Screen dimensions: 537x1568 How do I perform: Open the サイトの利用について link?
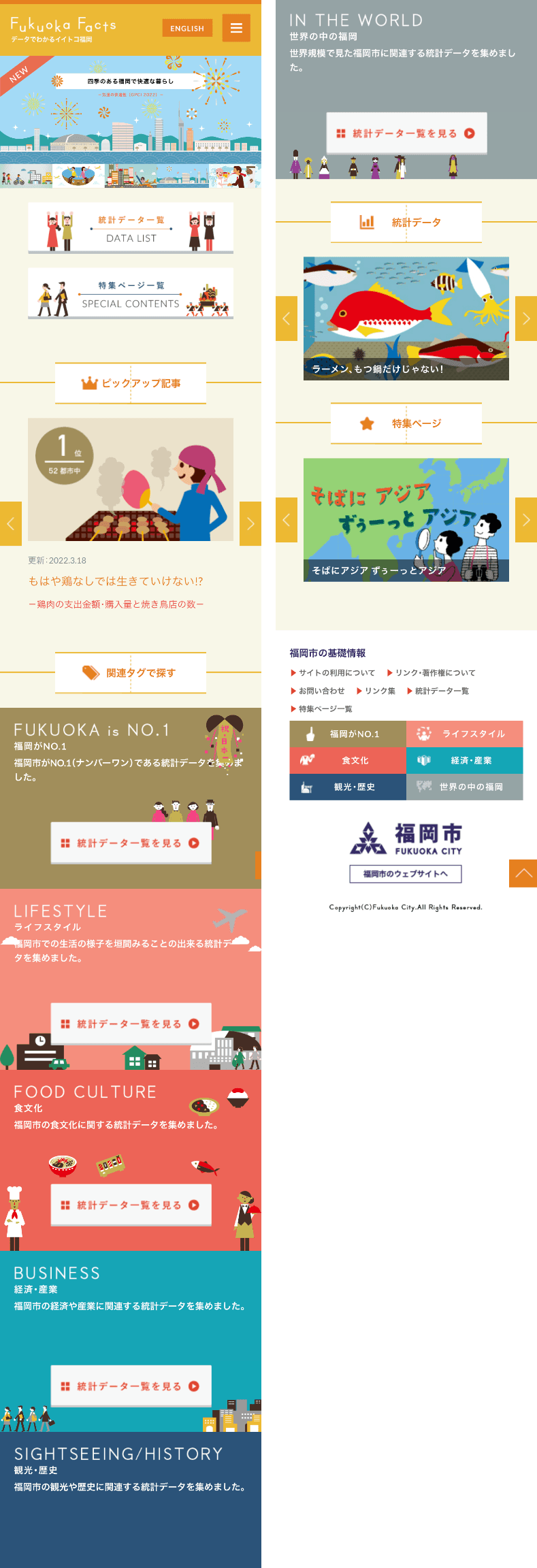pyautogui.click(x=336, y=672)
